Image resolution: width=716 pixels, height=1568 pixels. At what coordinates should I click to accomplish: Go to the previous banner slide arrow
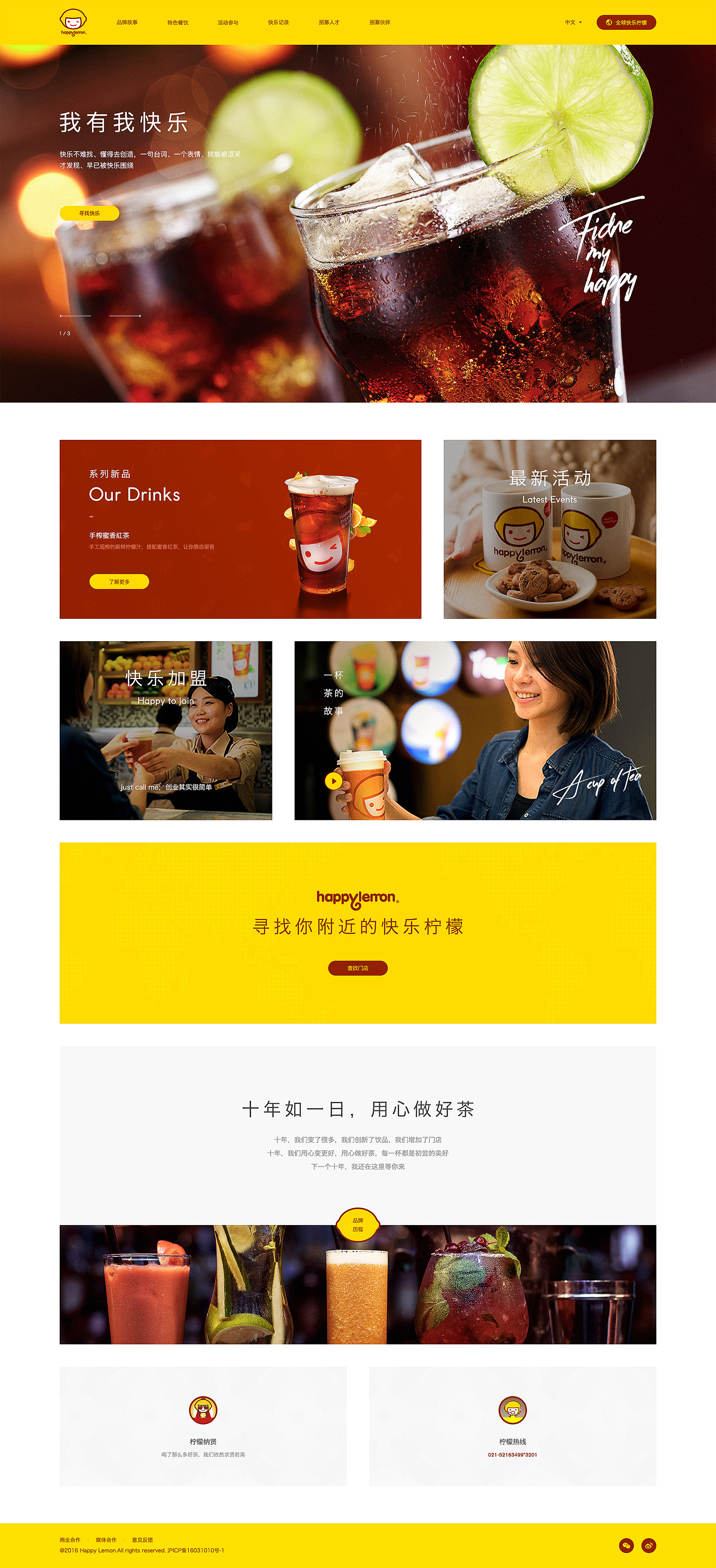tap(75, 316)
